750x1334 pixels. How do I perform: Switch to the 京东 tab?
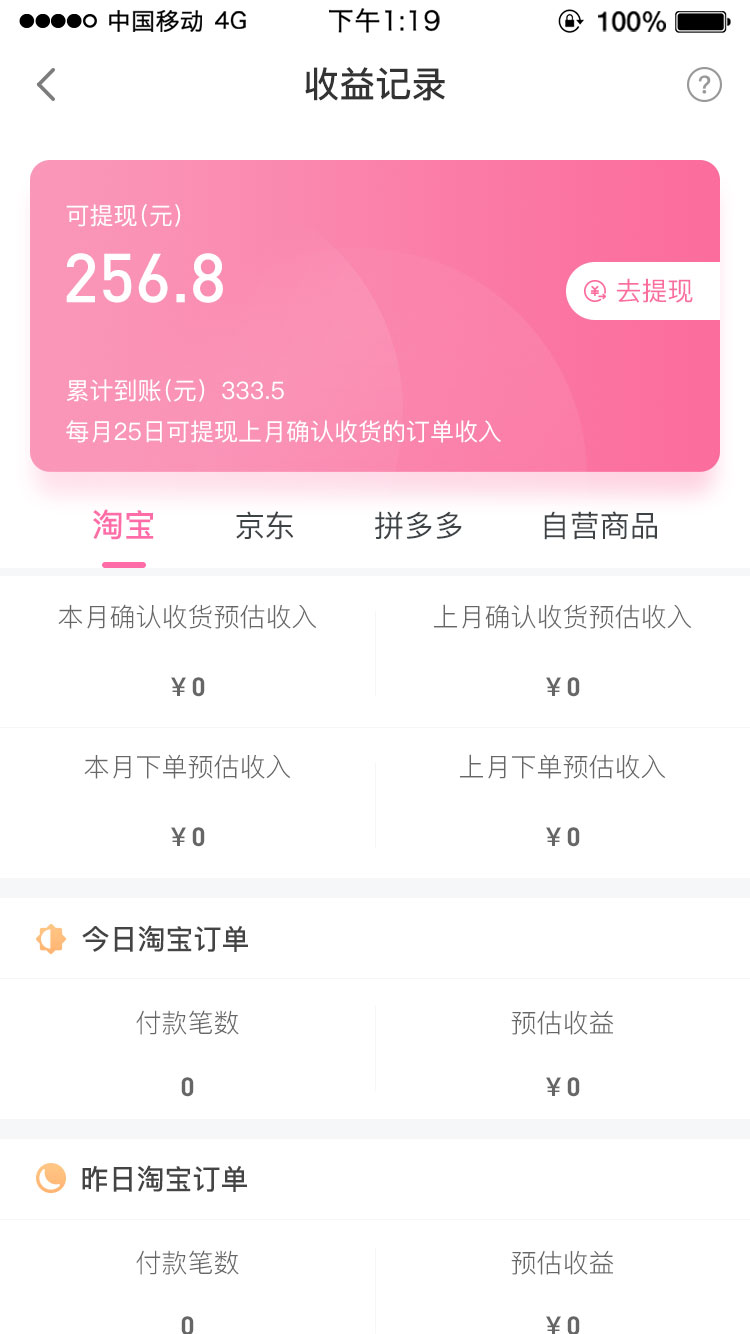(x=263, y=527)
